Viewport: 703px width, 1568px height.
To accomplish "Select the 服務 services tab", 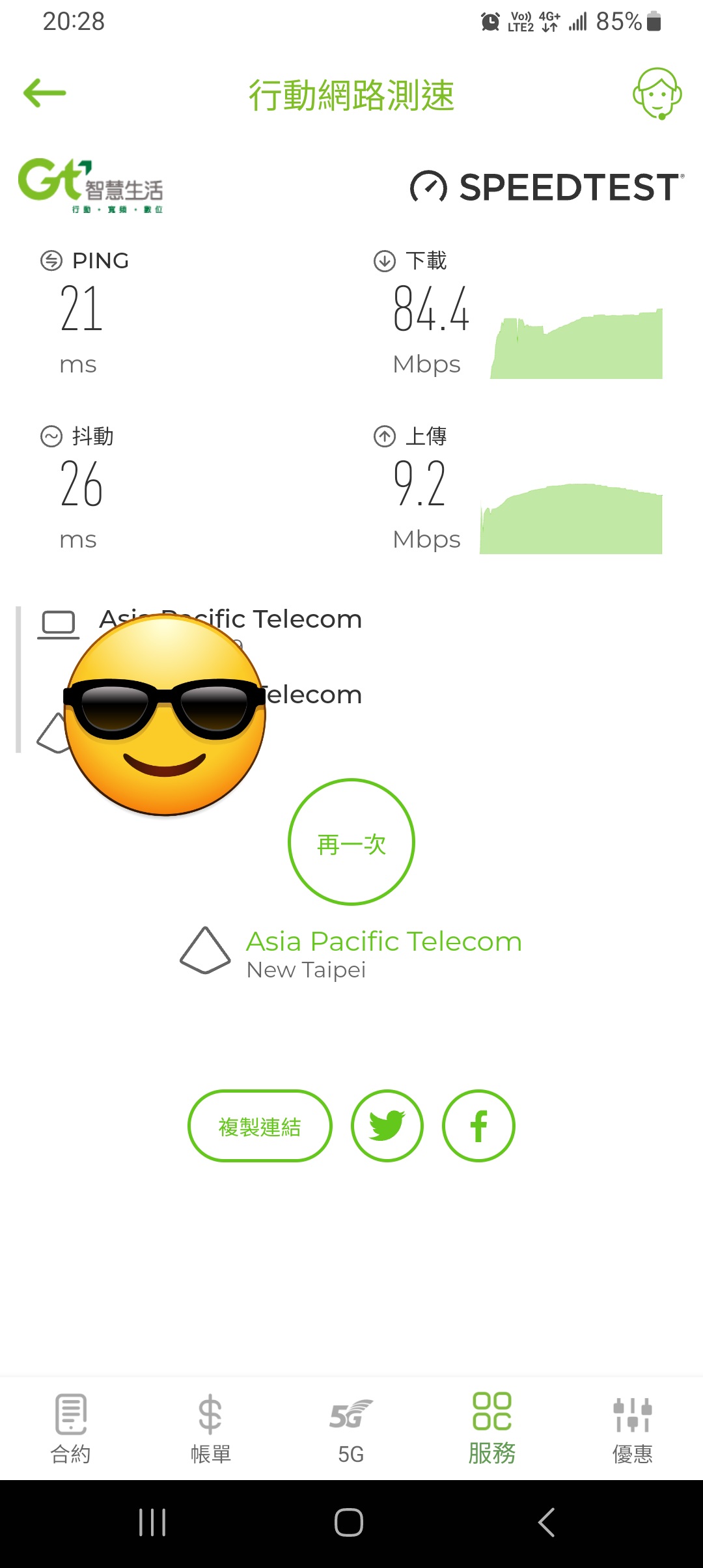I will (492, 1429).
